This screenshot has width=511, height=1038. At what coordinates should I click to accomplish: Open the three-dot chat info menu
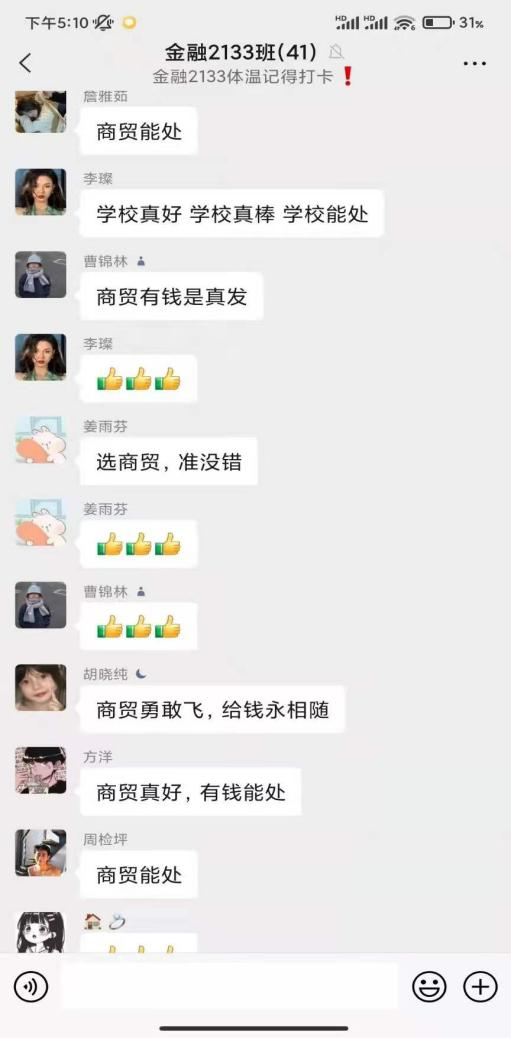475,64
